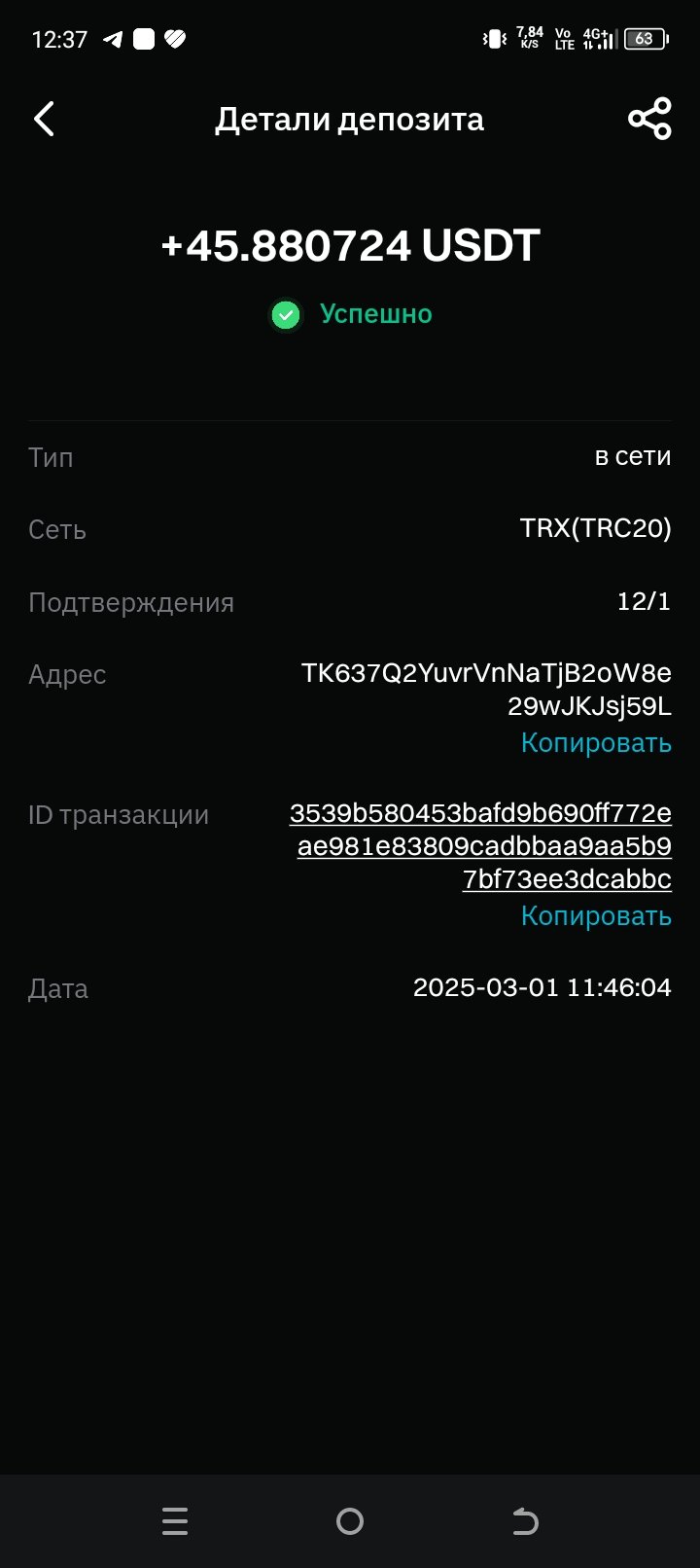This screenshot has width=700, height=1568.
Task: Share the deposit details
Action: 649,119
